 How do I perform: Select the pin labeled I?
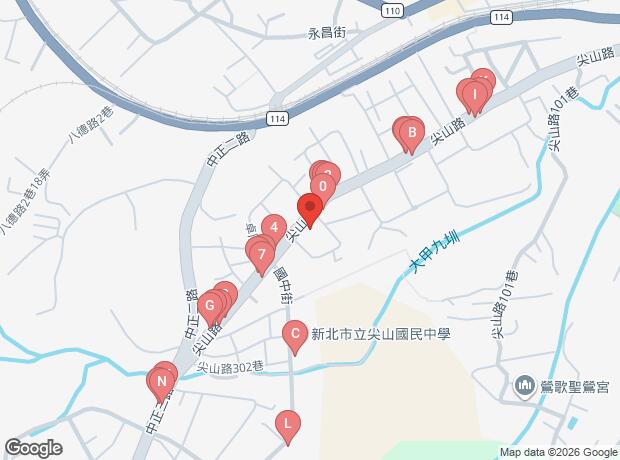click(x=474, y=94)
